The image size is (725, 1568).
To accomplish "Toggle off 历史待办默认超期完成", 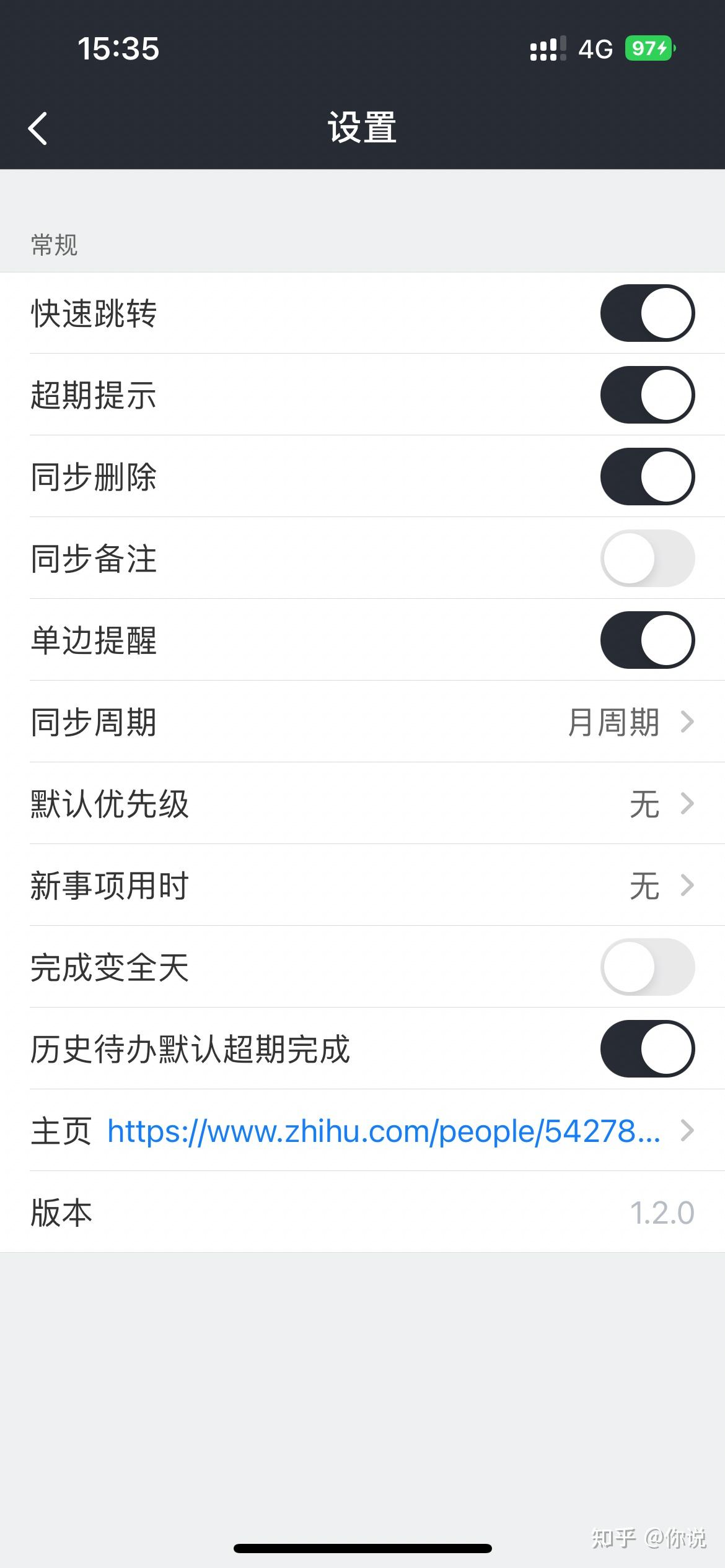I will (646, 1049).
